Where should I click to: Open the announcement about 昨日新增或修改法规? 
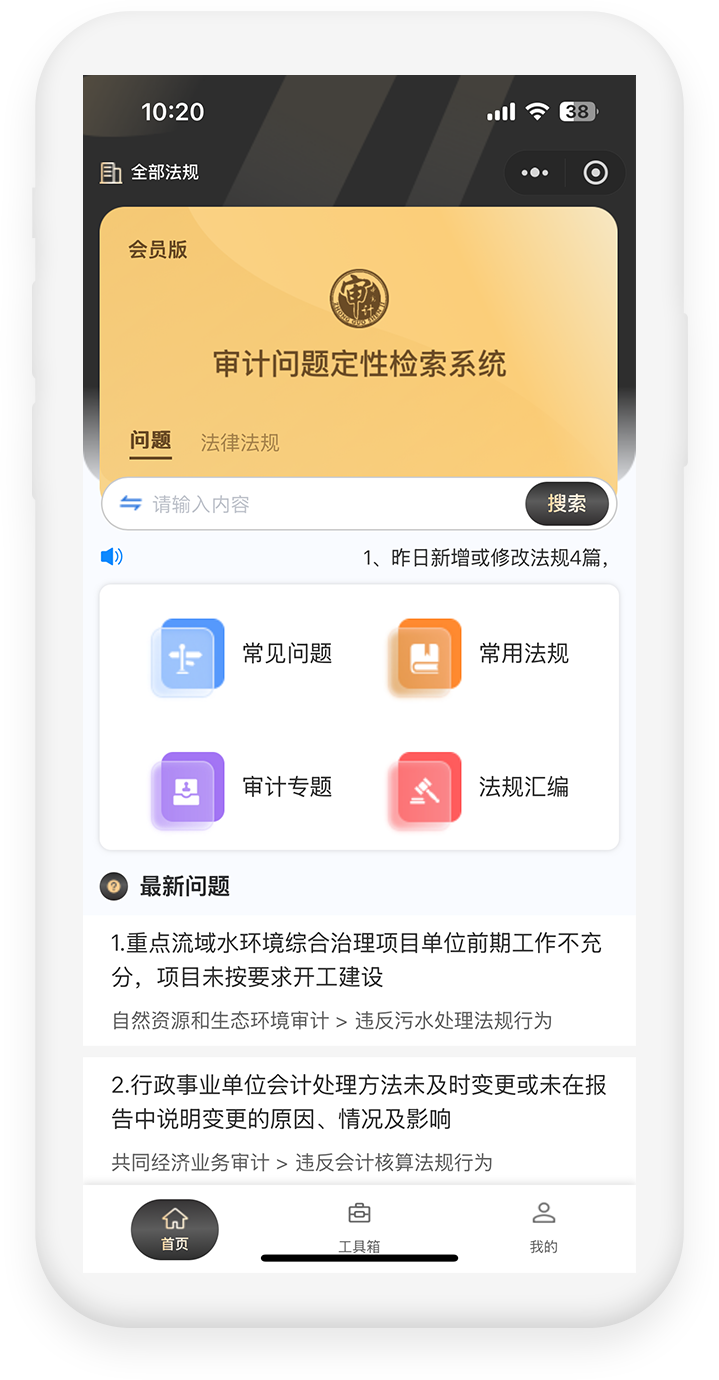(x=485, y=557)
